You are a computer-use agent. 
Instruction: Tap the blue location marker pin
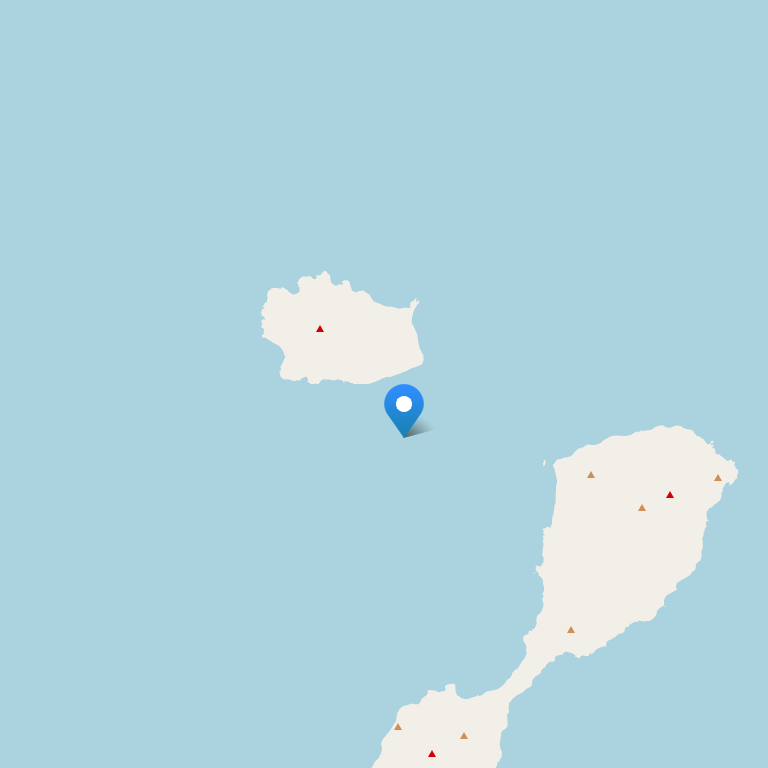click(x=404, y=406)
